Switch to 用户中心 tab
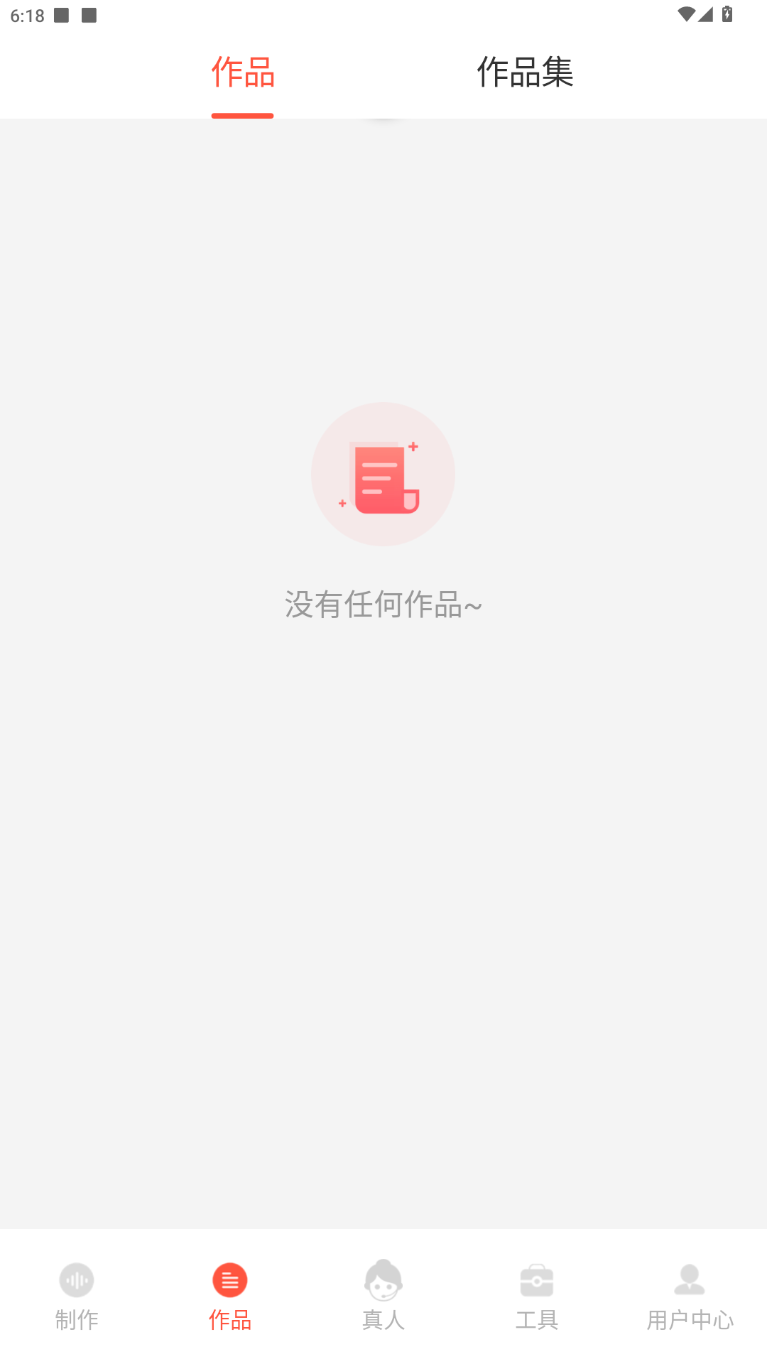The height and width of the screenshot is (1364, 767). [x=690, y=1297]
